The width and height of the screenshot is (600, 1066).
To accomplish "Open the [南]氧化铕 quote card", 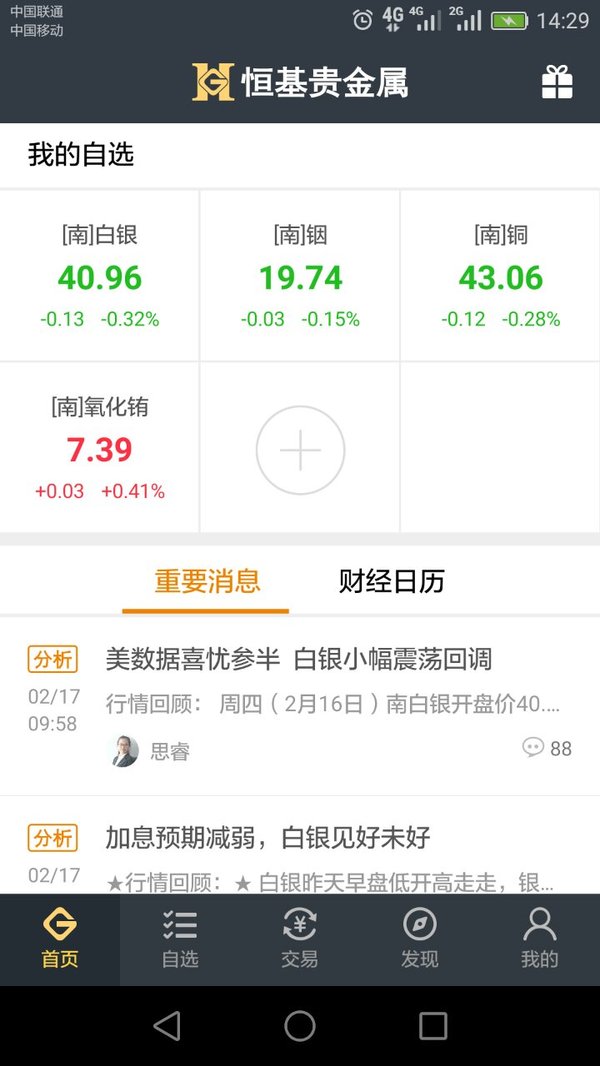I will tap(99, 447).
